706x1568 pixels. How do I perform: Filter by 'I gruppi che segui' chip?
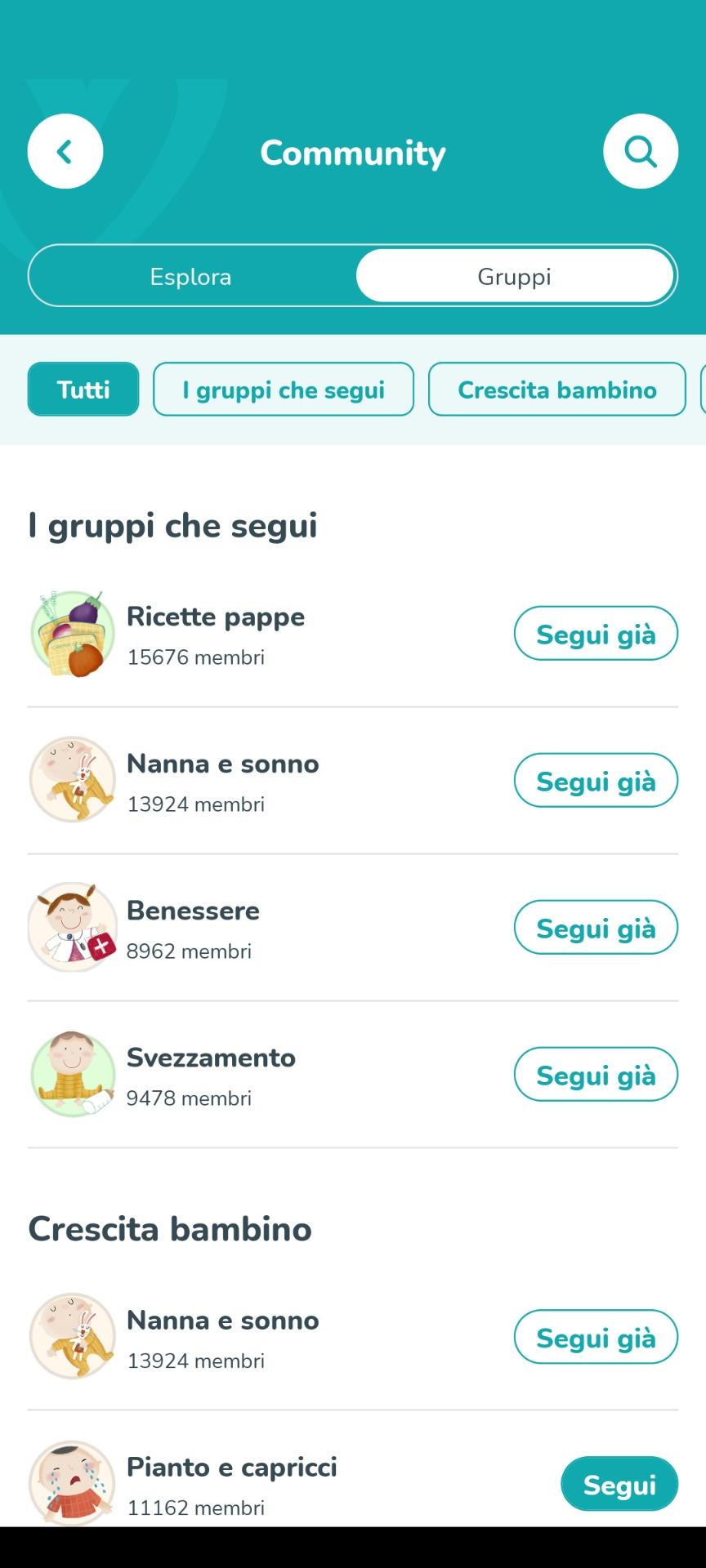pyautogui.click(x=284, y=390)
